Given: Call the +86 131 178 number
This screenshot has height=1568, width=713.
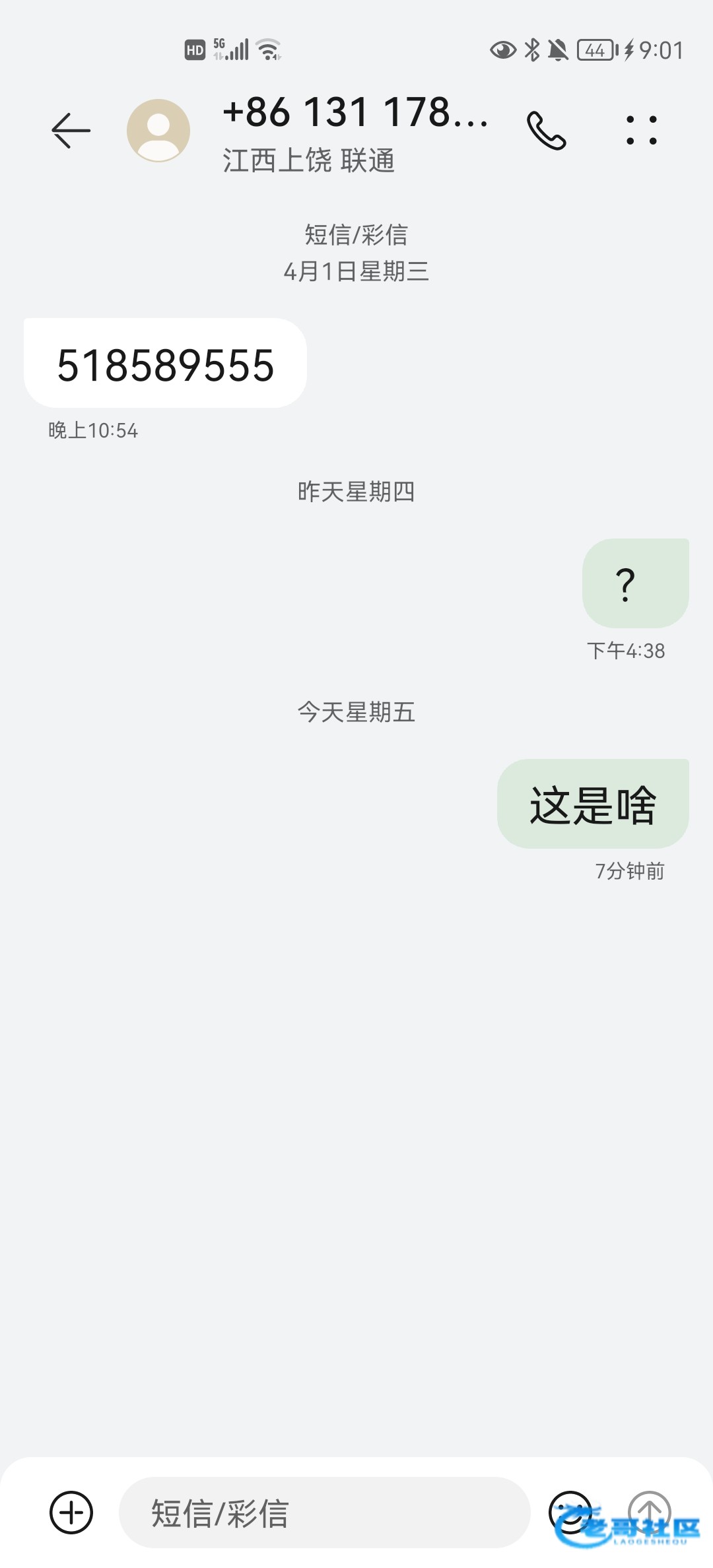Looking at the screenshot, I should click(x=546, y=131).
